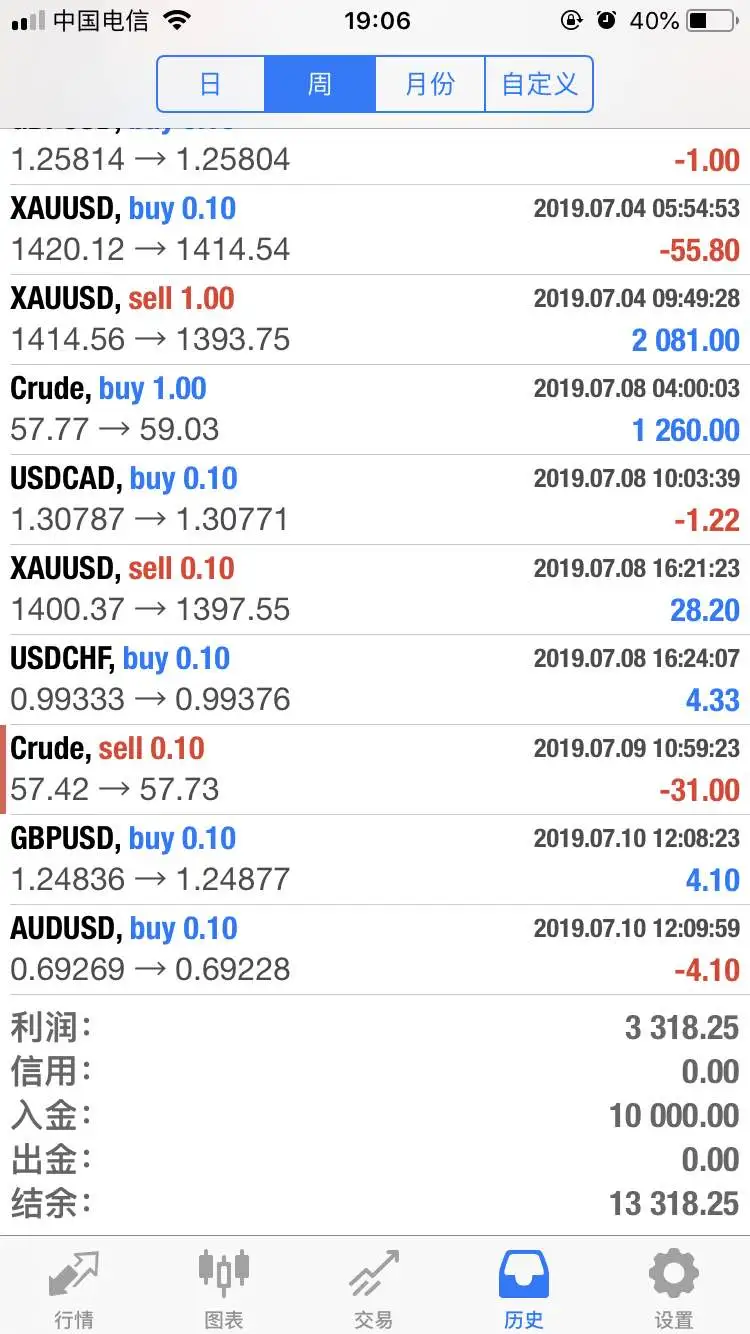Switch to the 交易 trade tab
The height and width of the screenshot is (1334, 750).
pos(374,1288)
